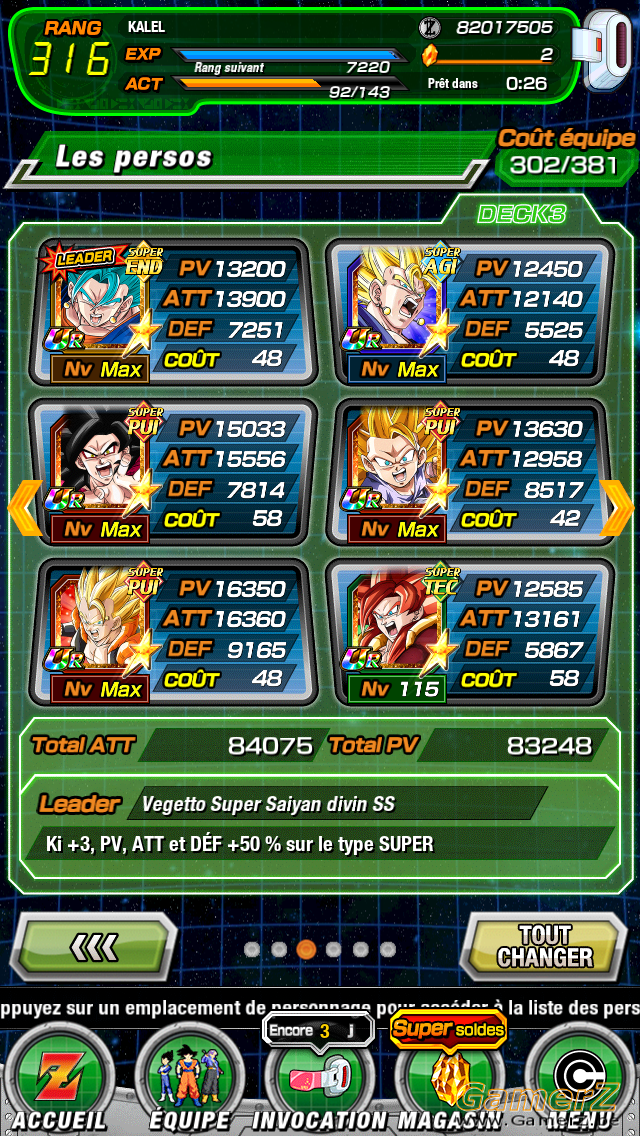
Task: Select the Nv 115 Super TEC character
Action: (470, 632)
